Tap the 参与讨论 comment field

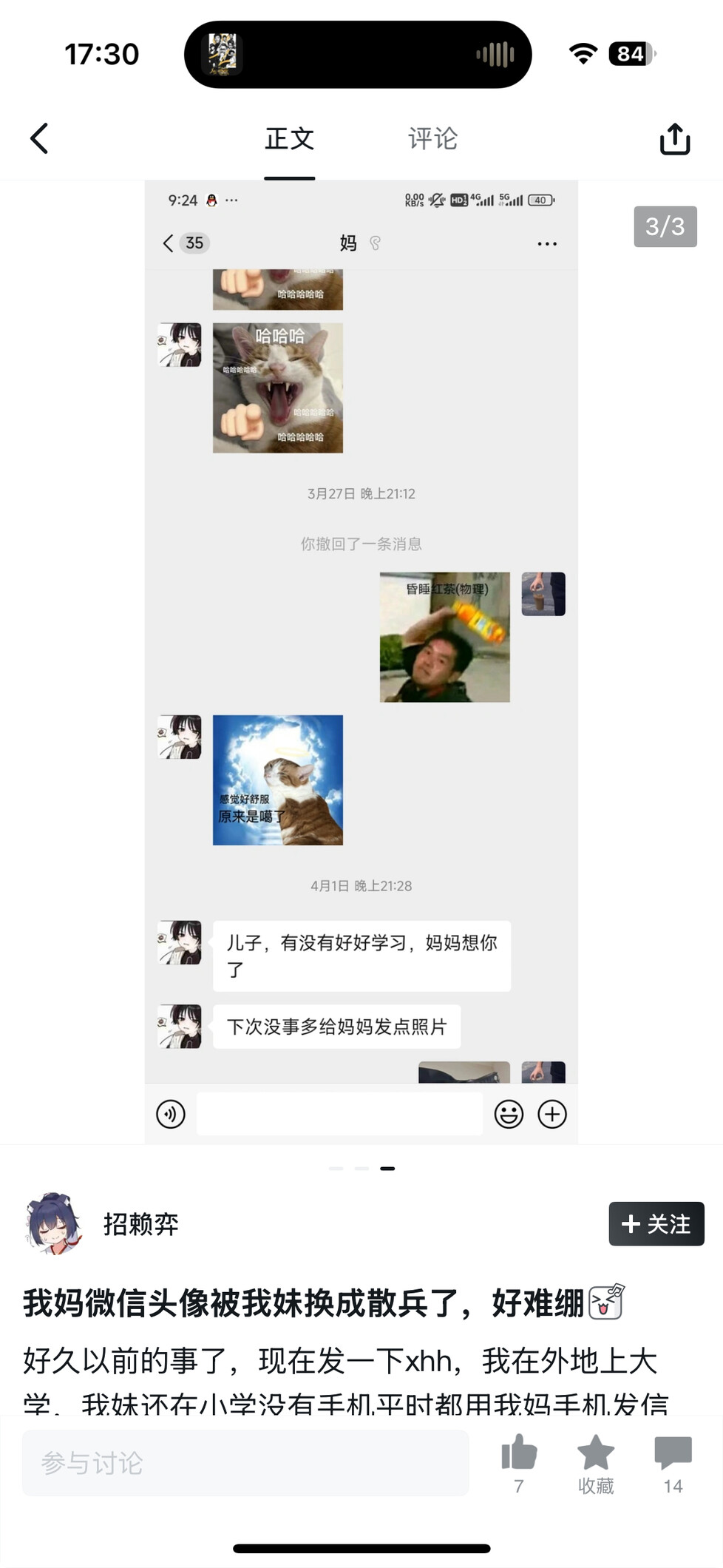coord(245,1463)
